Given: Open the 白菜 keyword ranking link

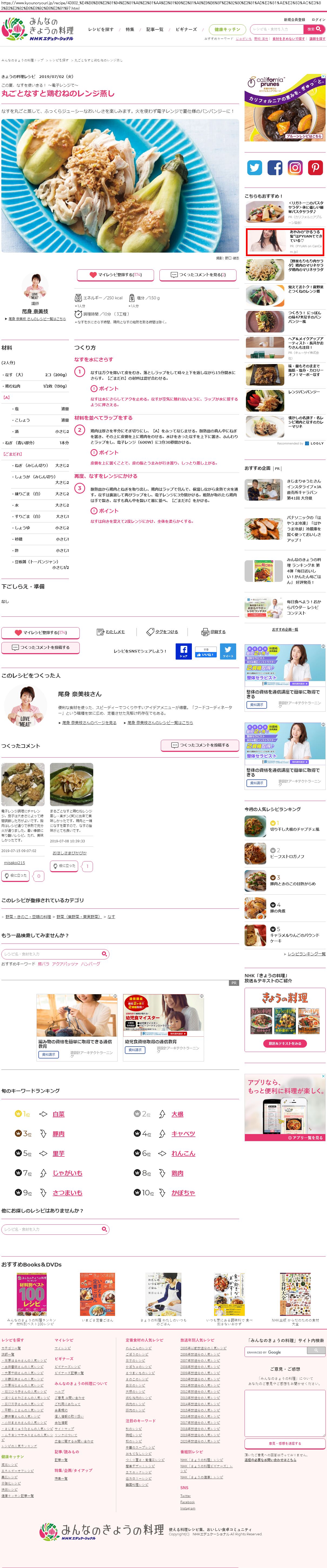Looking at the screenshot, I should click(59, 1114).
